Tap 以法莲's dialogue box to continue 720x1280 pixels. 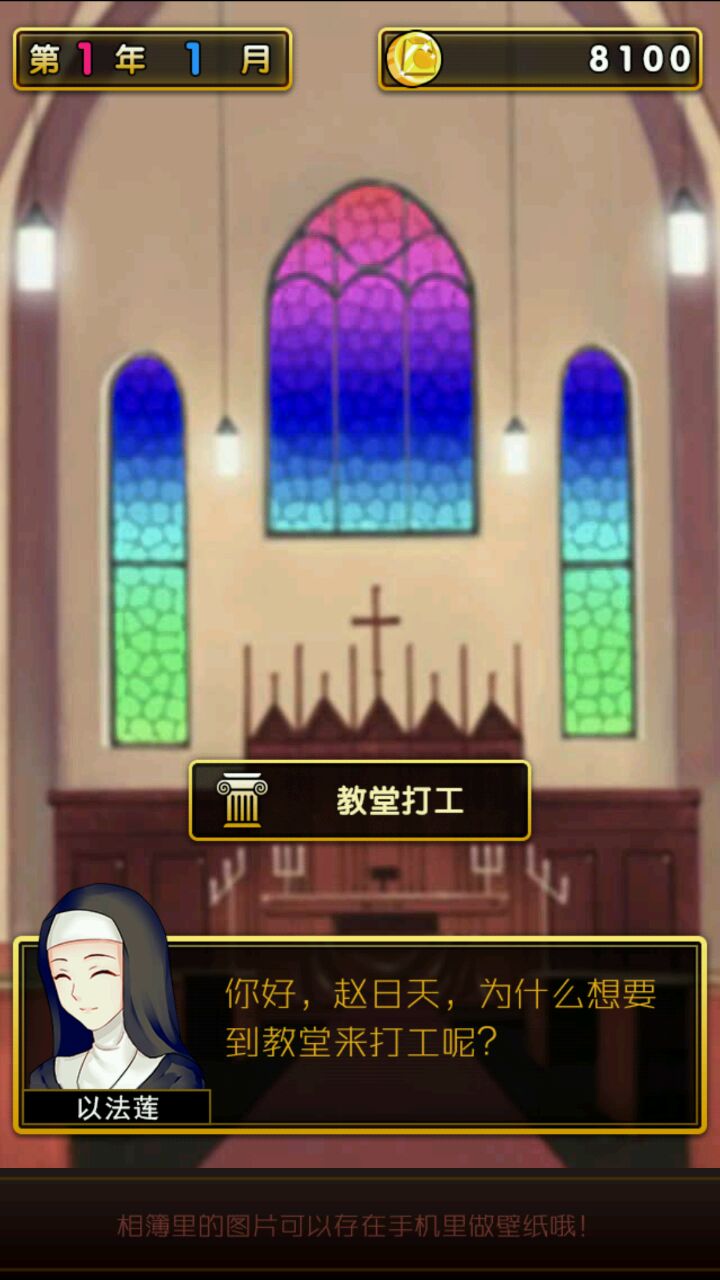[x=440, y=1035]
